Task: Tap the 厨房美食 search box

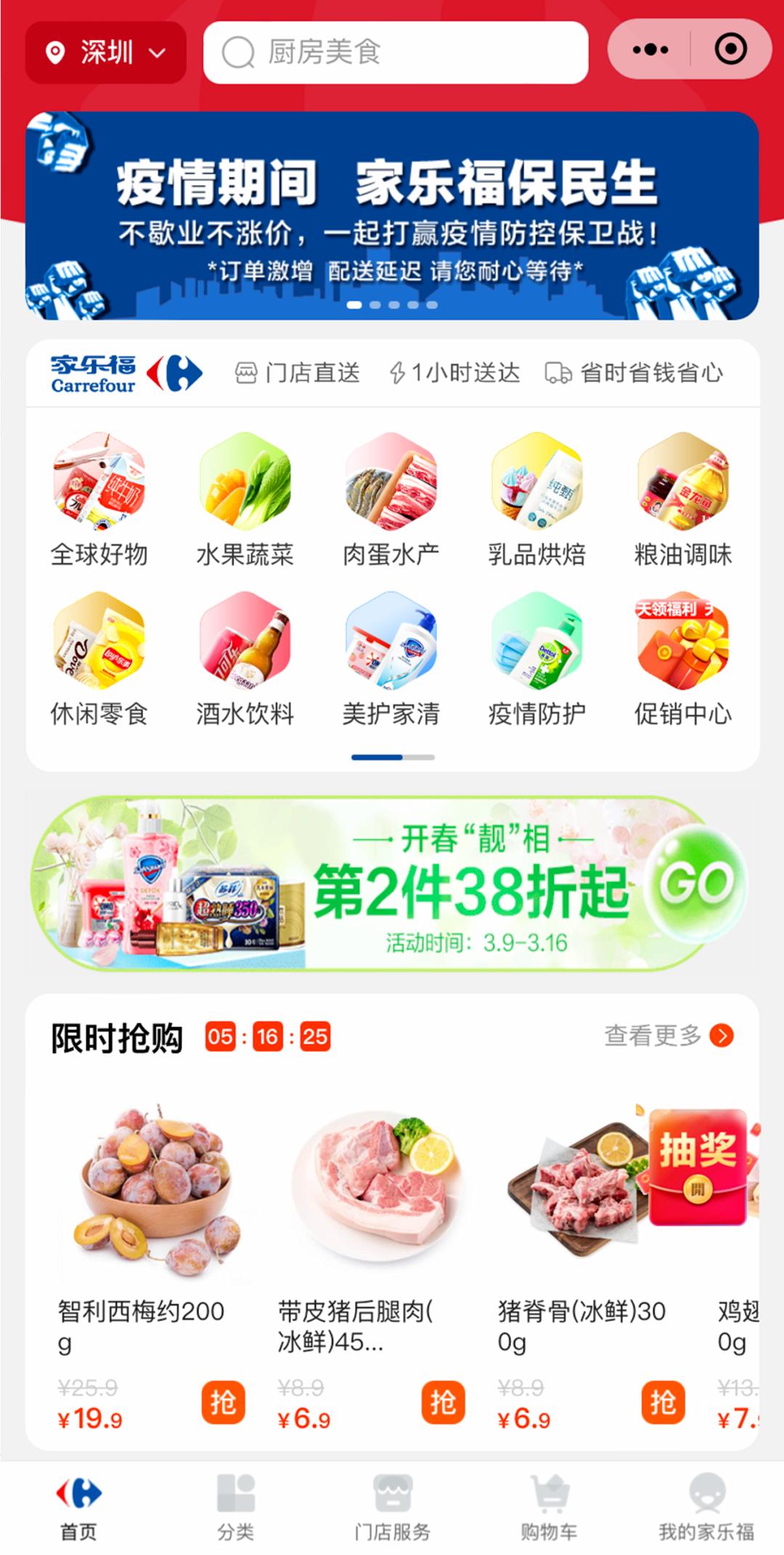Action: [396, 52]
